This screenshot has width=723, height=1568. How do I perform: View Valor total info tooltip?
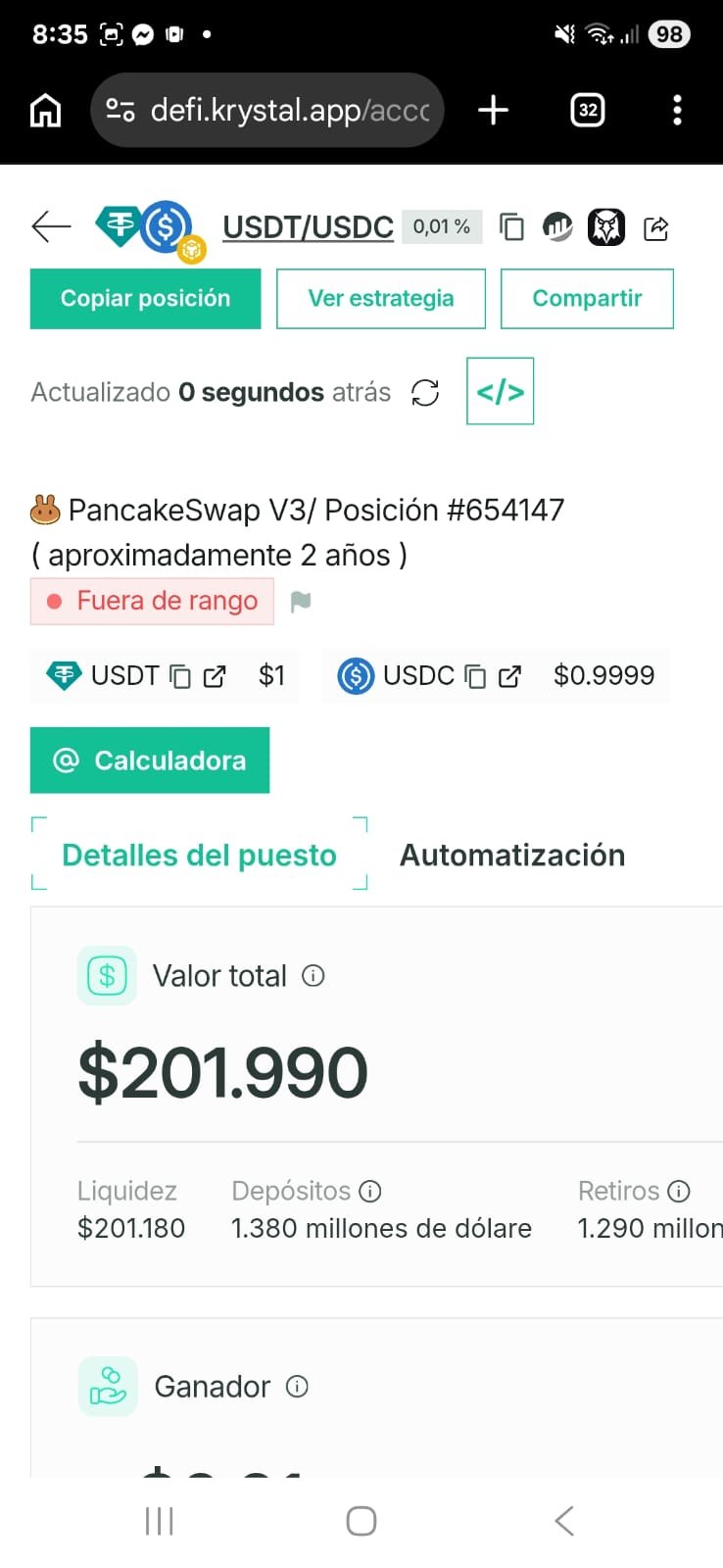[313, 975]
